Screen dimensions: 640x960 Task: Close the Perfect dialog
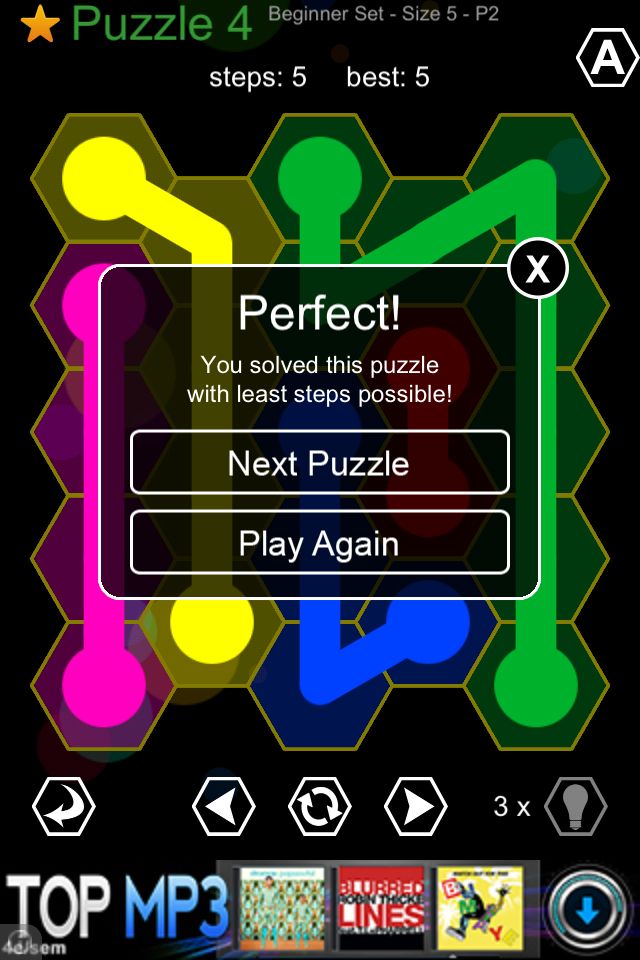[538, 268]
